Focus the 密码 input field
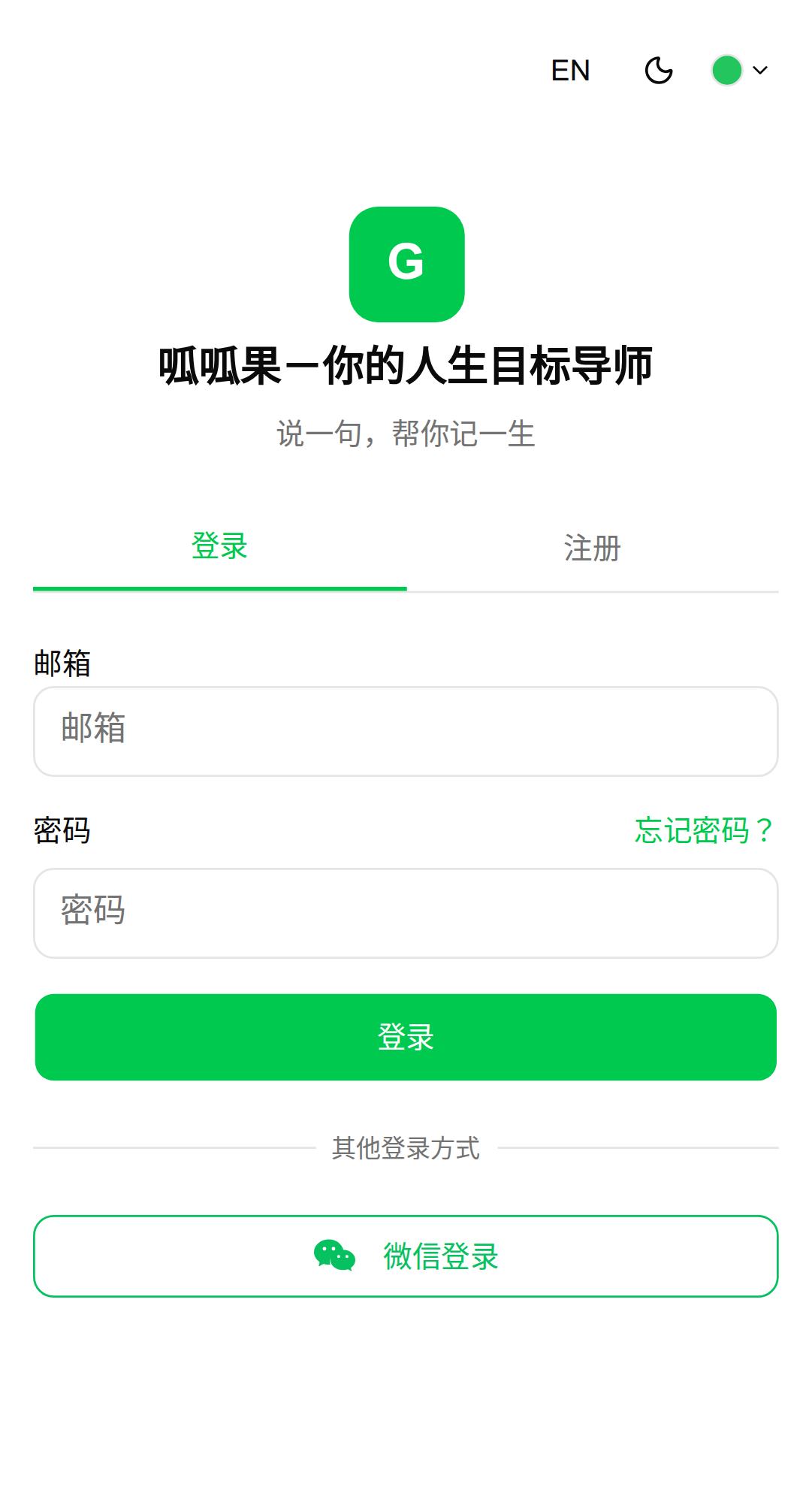The height and width of the screenshot is (1502, 812). pyautogui.click(x=406, y=913)
